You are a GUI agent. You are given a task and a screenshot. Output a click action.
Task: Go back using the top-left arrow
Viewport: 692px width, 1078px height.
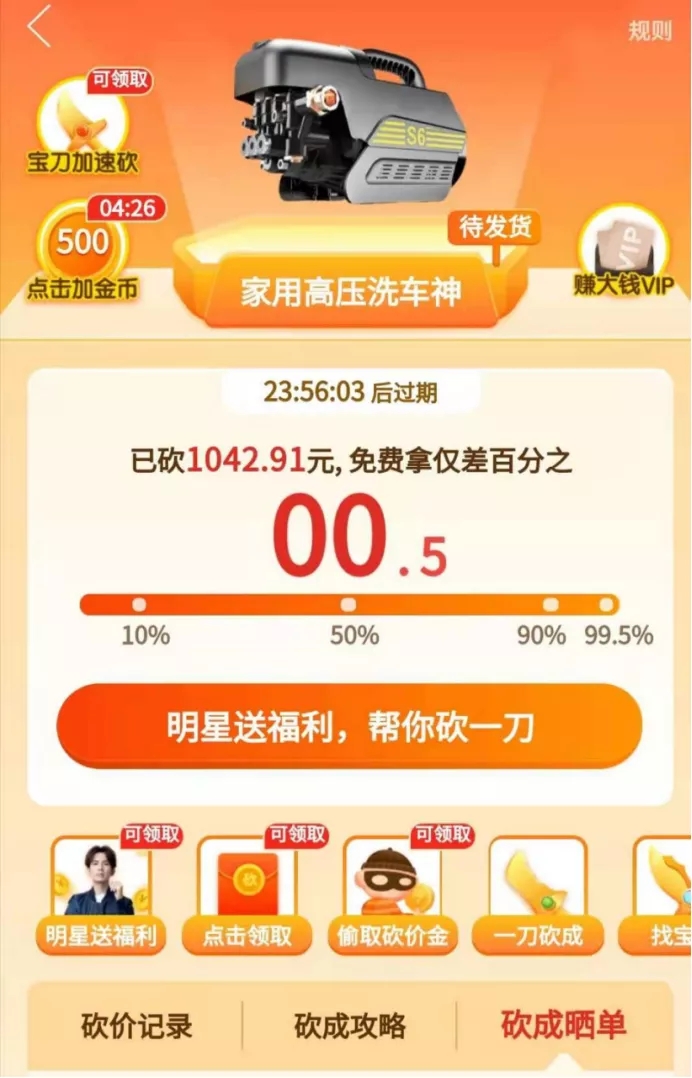40,27
